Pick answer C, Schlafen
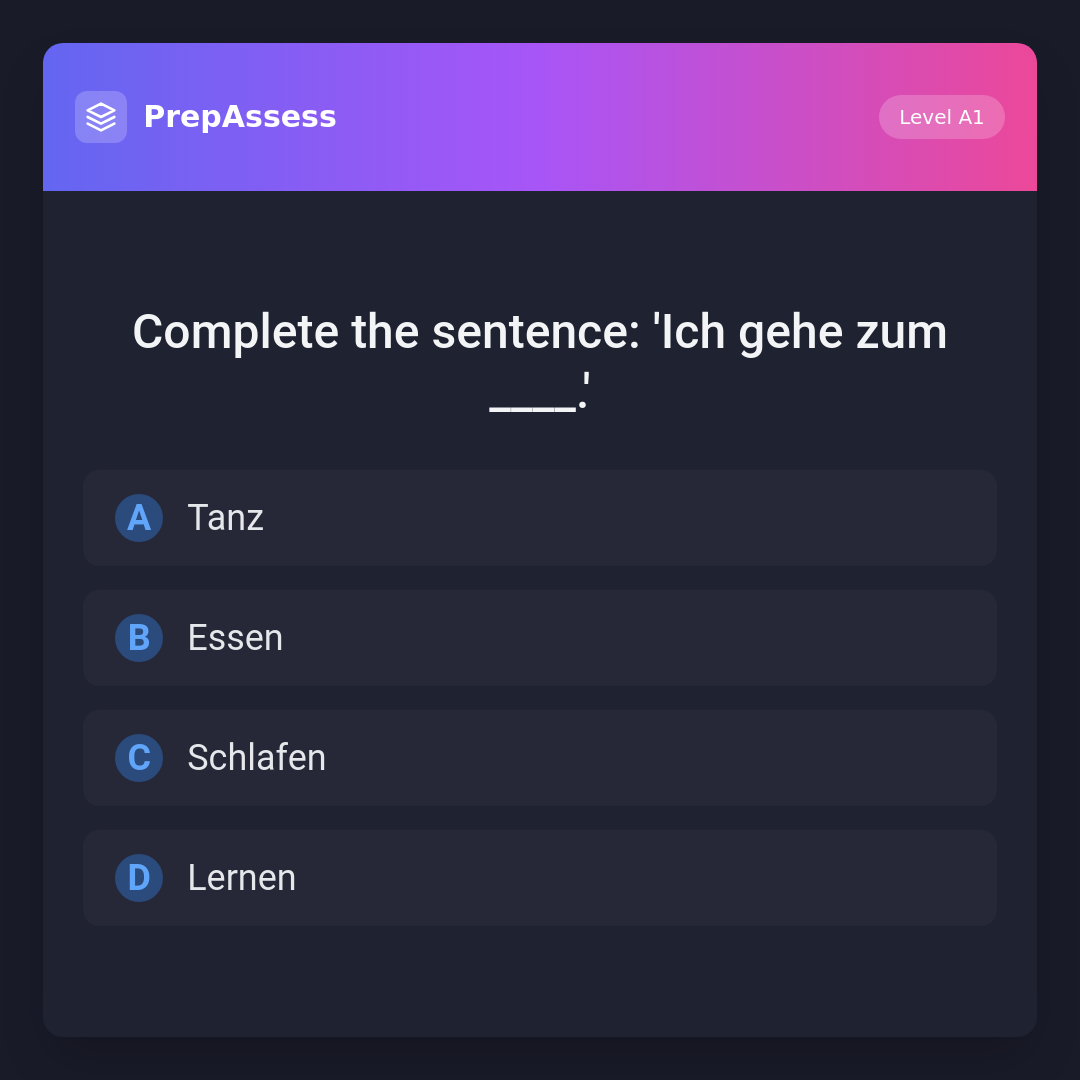The width and height of the screenshot is (1080, 1080). pos(540,758)
